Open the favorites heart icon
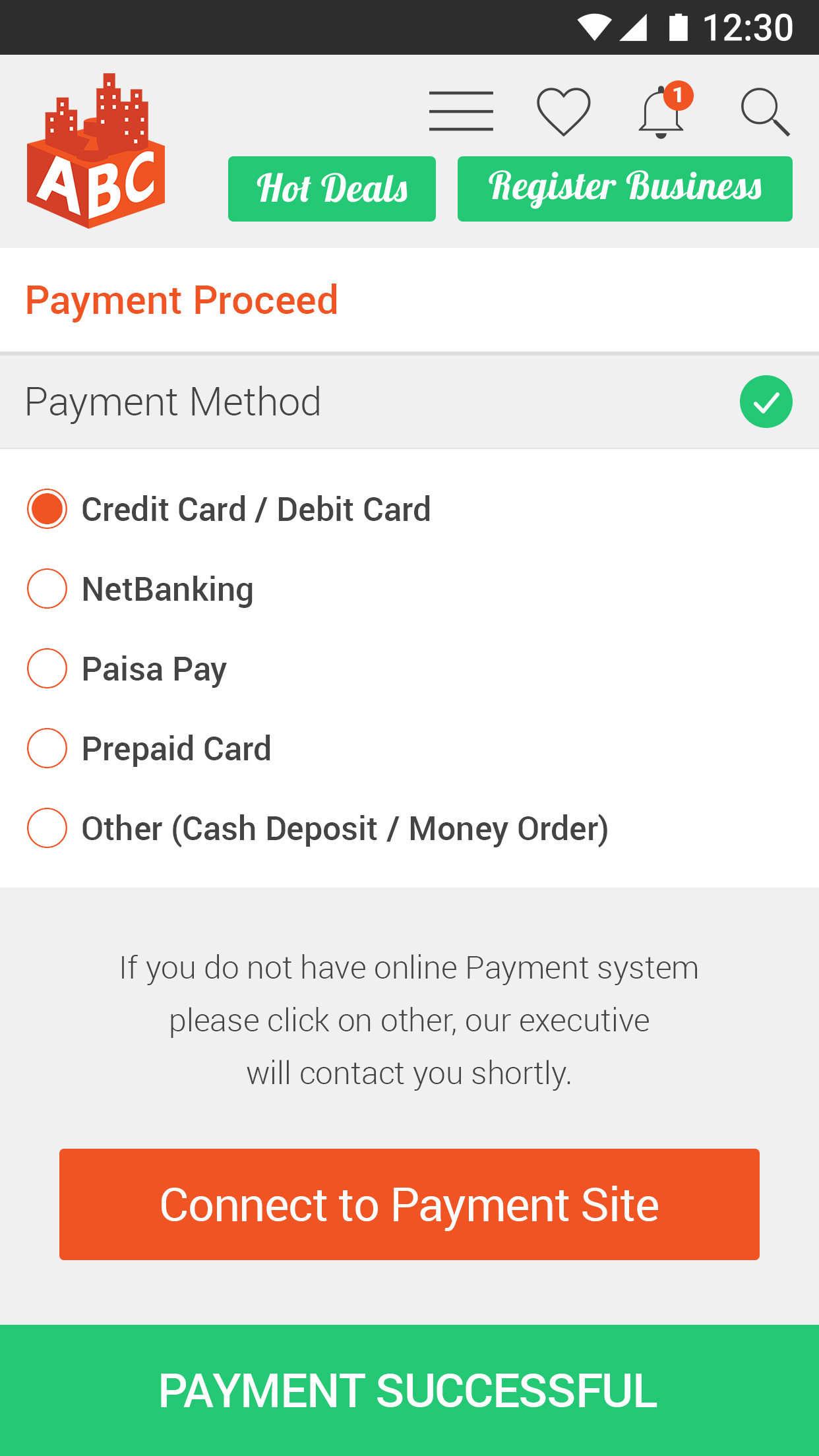The width and height of the screenshot is (819, 1456). (x=563, y=111)
